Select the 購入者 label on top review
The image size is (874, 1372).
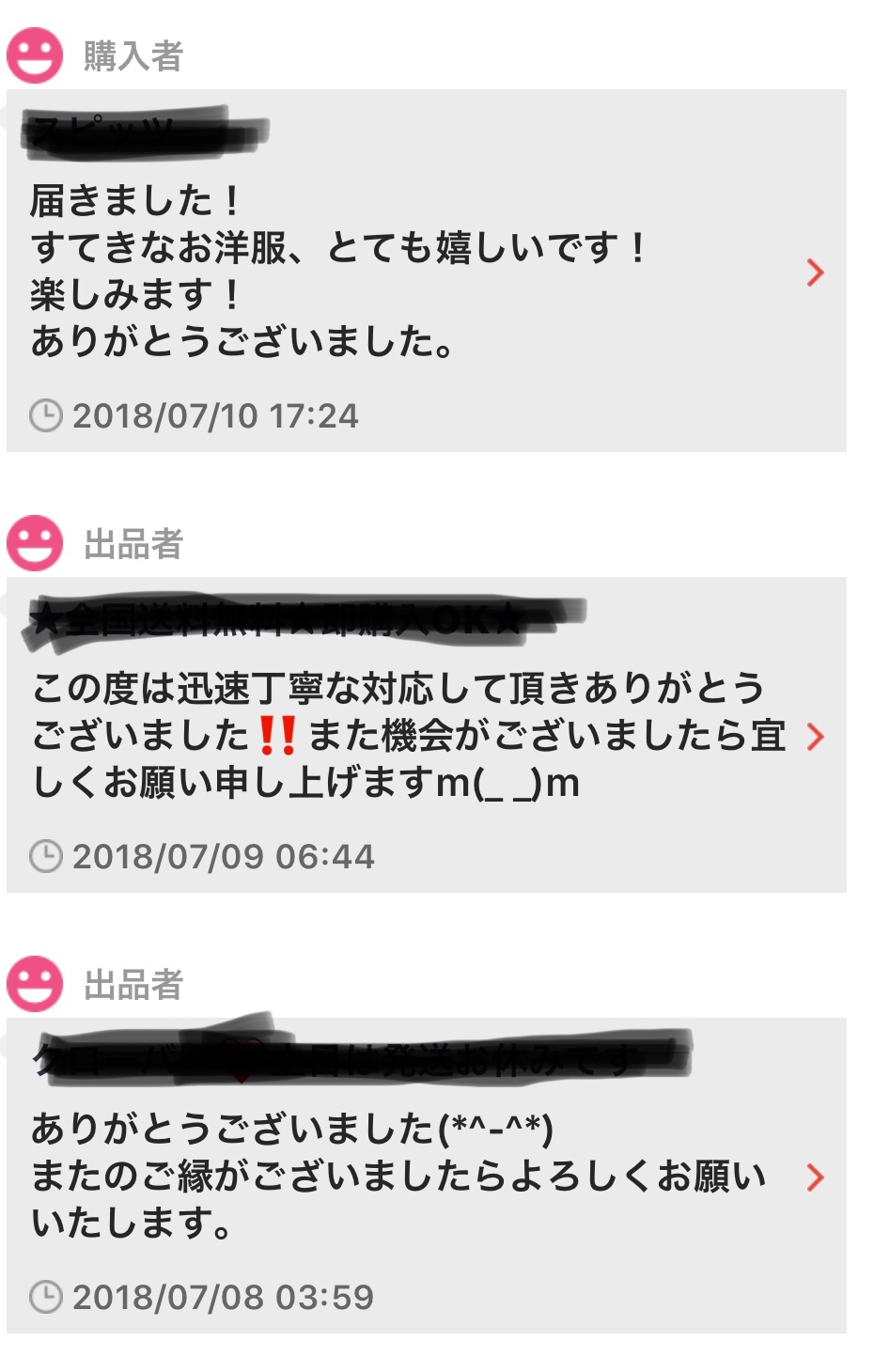tap(132, 55)
